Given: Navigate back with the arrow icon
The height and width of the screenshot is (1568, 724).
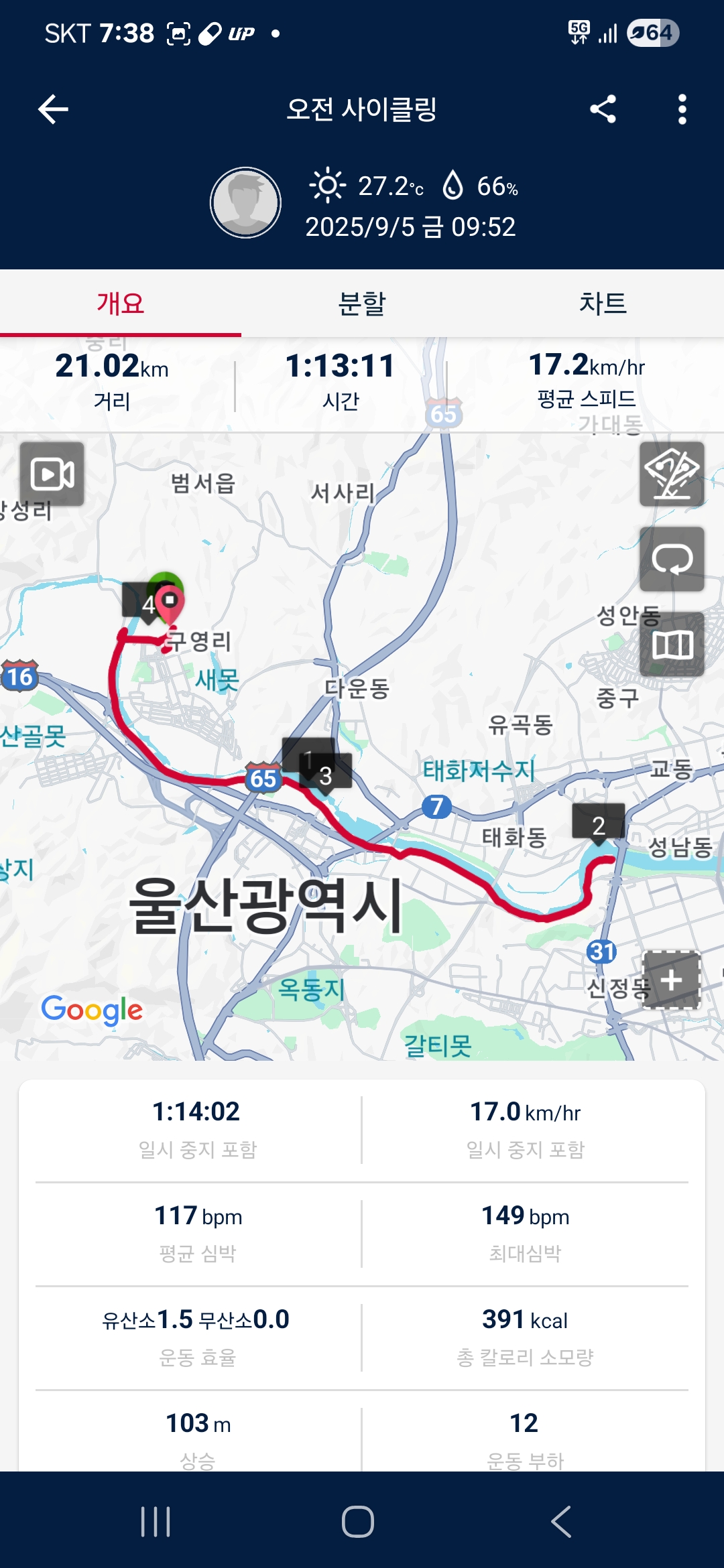Looking at the screenshot, I should pos(53,109).
